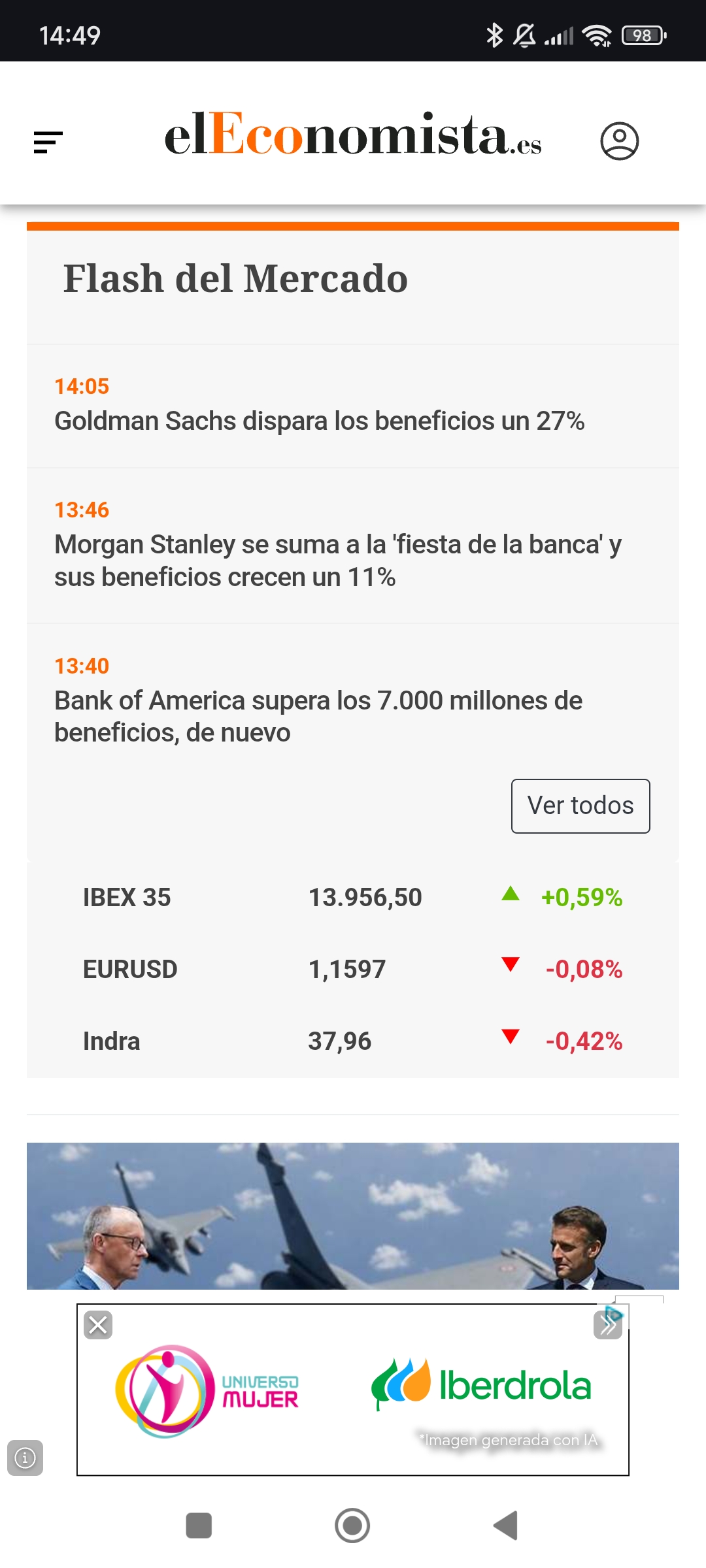The image size is (706, 1568).
Task: Open the article with the fighter jet photo
Action: pyautogui.click(x=353, y=1216)
